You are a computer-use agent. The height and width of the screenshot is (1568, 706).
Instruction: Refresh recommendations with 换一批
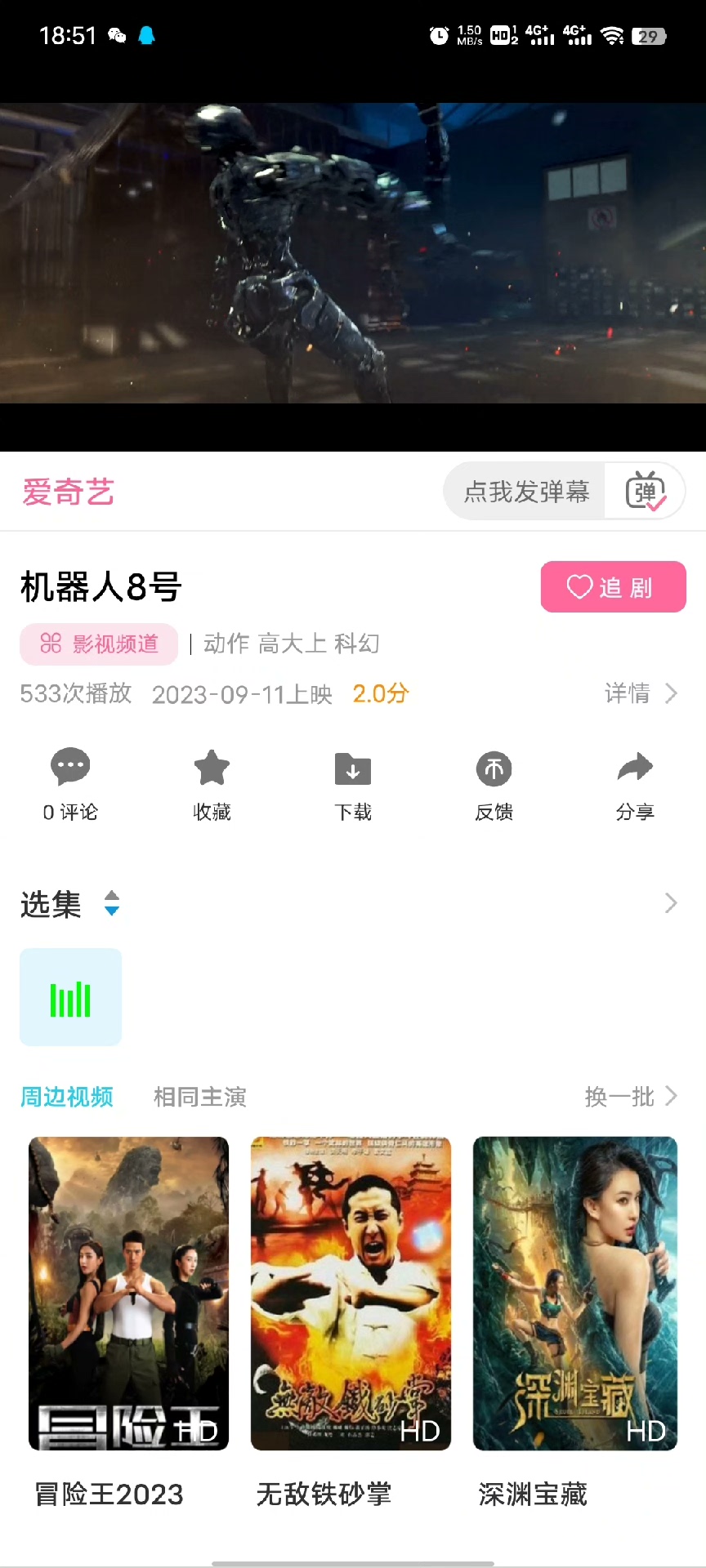click(x=631, y=1097)
